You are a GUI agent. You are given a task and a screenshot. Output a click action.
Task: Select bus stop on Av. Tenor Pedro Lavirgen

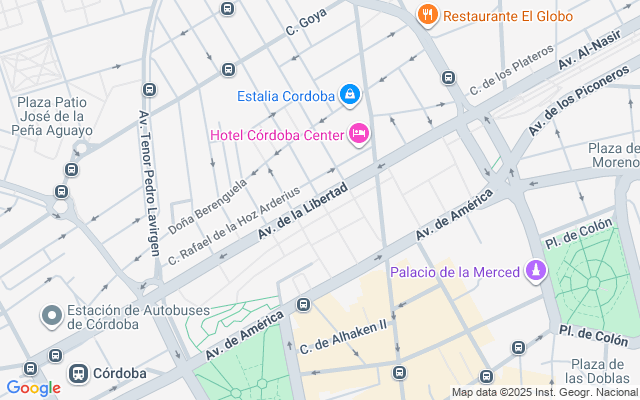tap(149, 89)
